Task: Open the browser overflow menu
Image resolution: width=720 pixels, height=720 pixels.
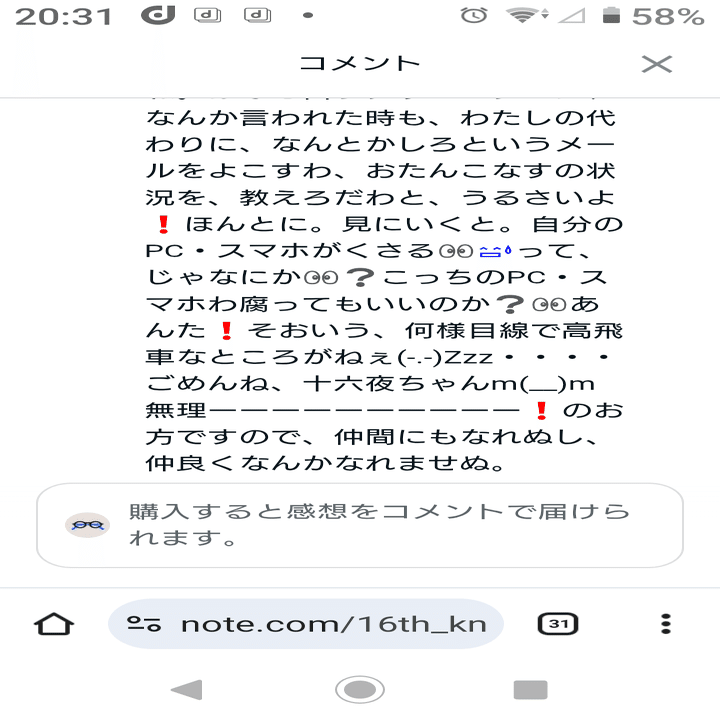Action: [666, 625]
